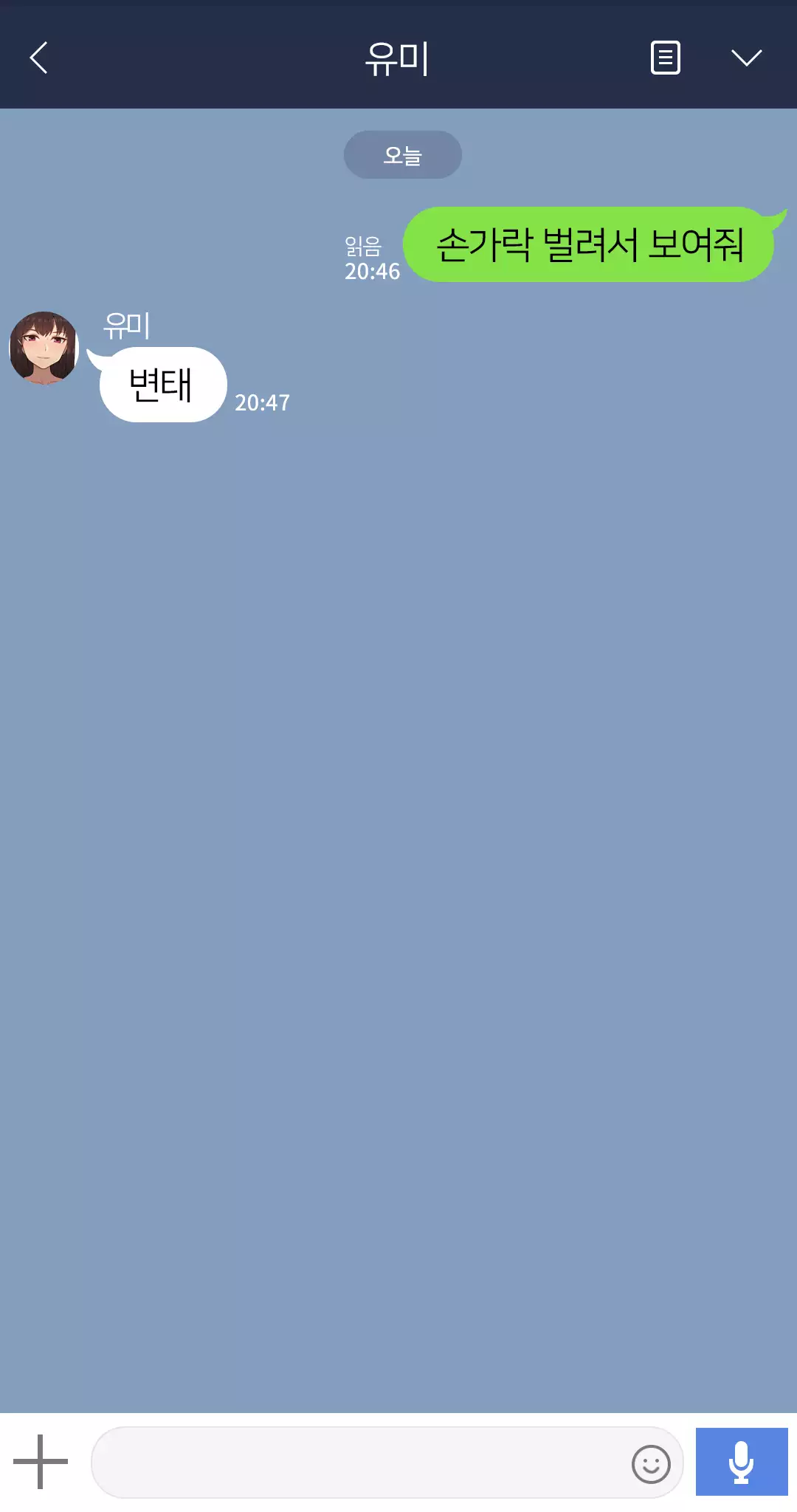
Task: Open the plus attachment menu
Action: (x=41, y=1462)
